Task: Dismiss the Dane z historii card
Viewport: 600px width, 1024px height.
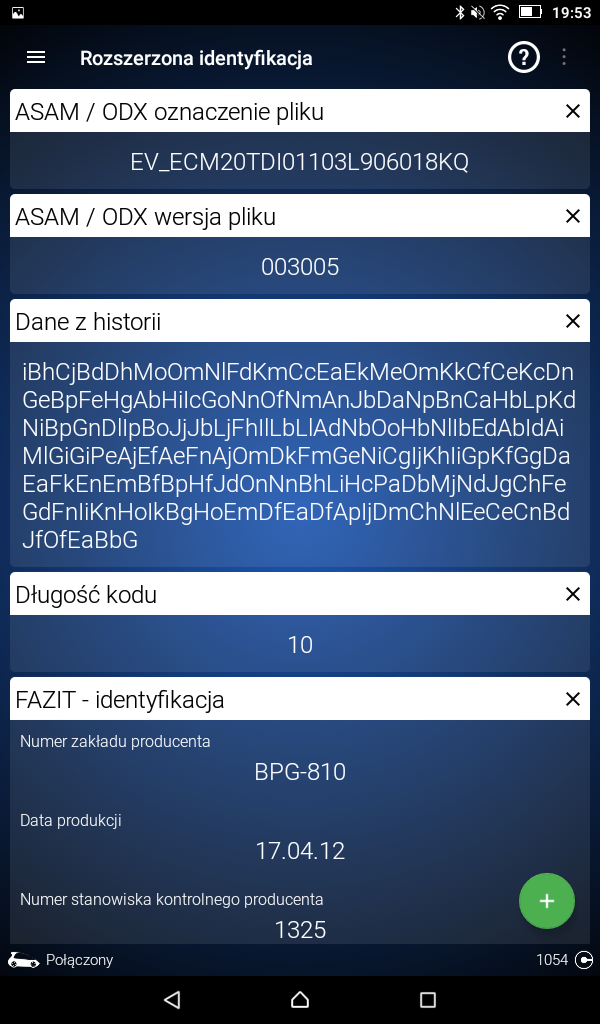Action: pos(573,321)
